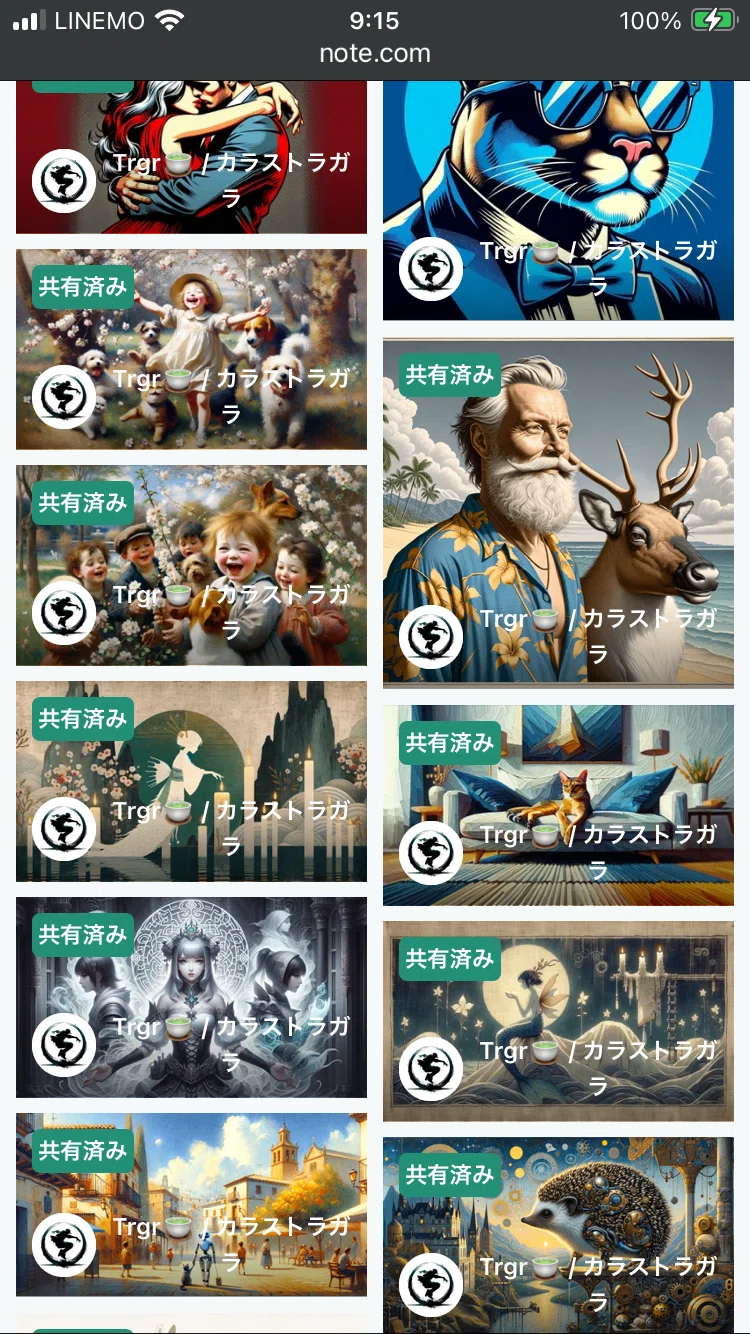Select the cat in sunglasses and bow tie
Image resolution: width=750 pixels, height=1334 pixels.
pos(558,200)
